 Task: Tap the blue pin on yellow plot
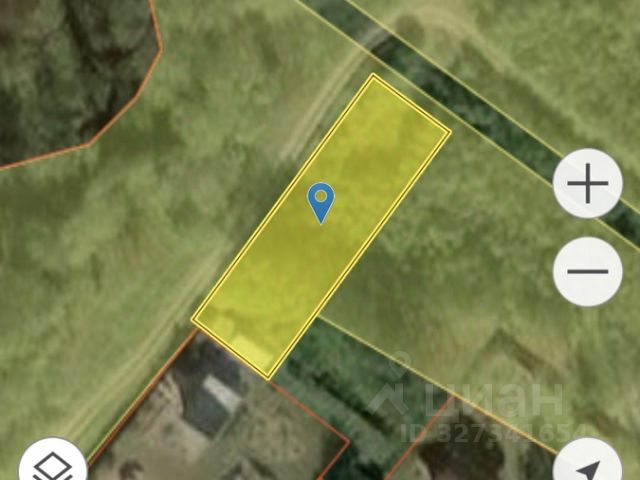click(x=320, y=201)
